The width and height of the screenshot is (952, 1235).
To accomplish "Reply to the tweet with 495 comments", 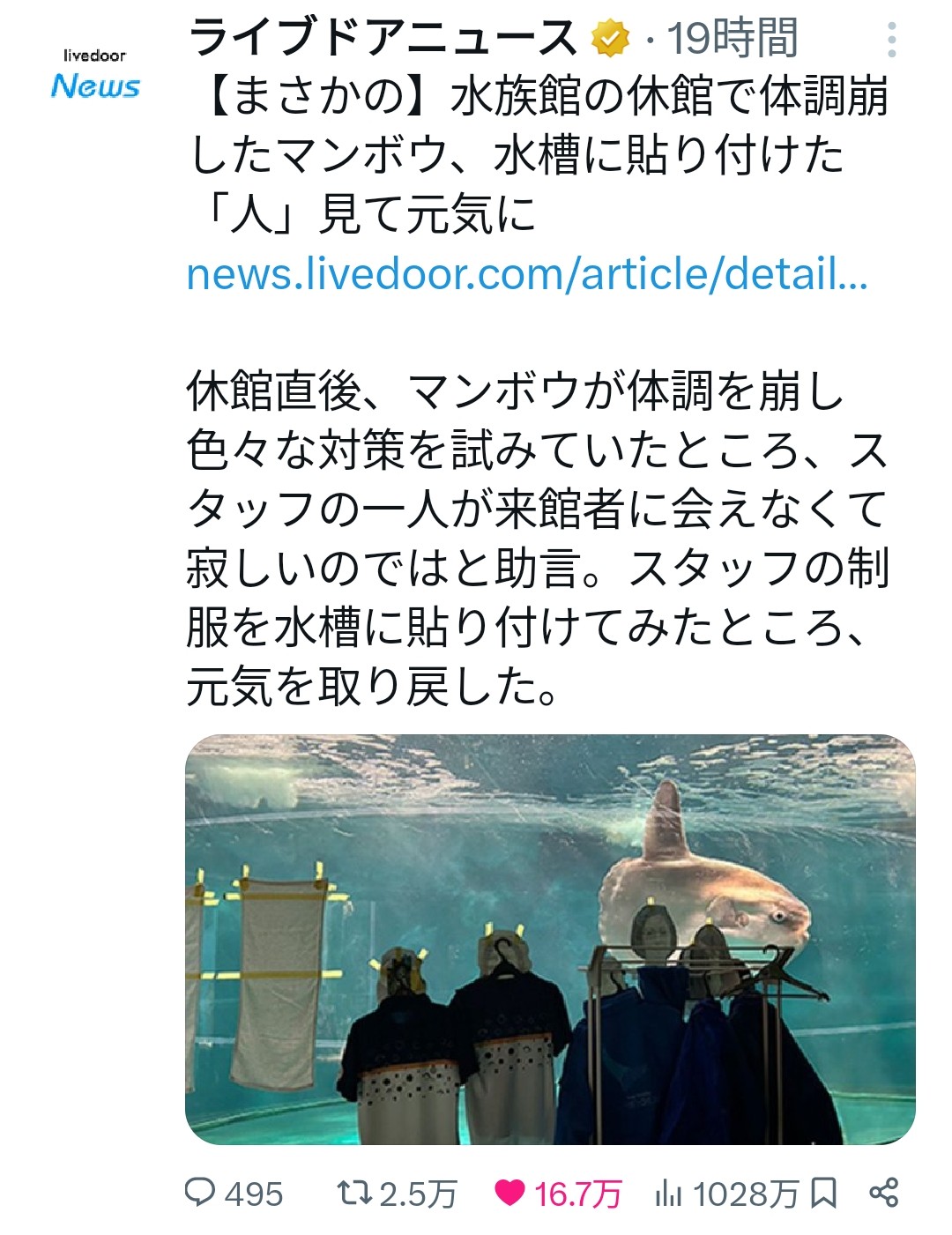I will pos(234,1194).
